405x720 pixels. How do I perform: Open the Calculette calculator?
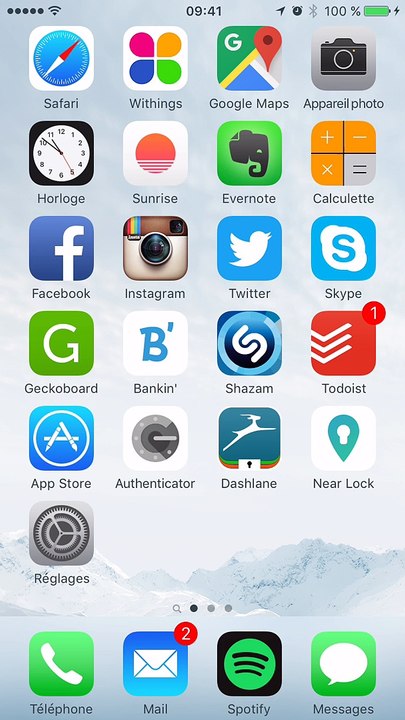(x=343, y=153)
